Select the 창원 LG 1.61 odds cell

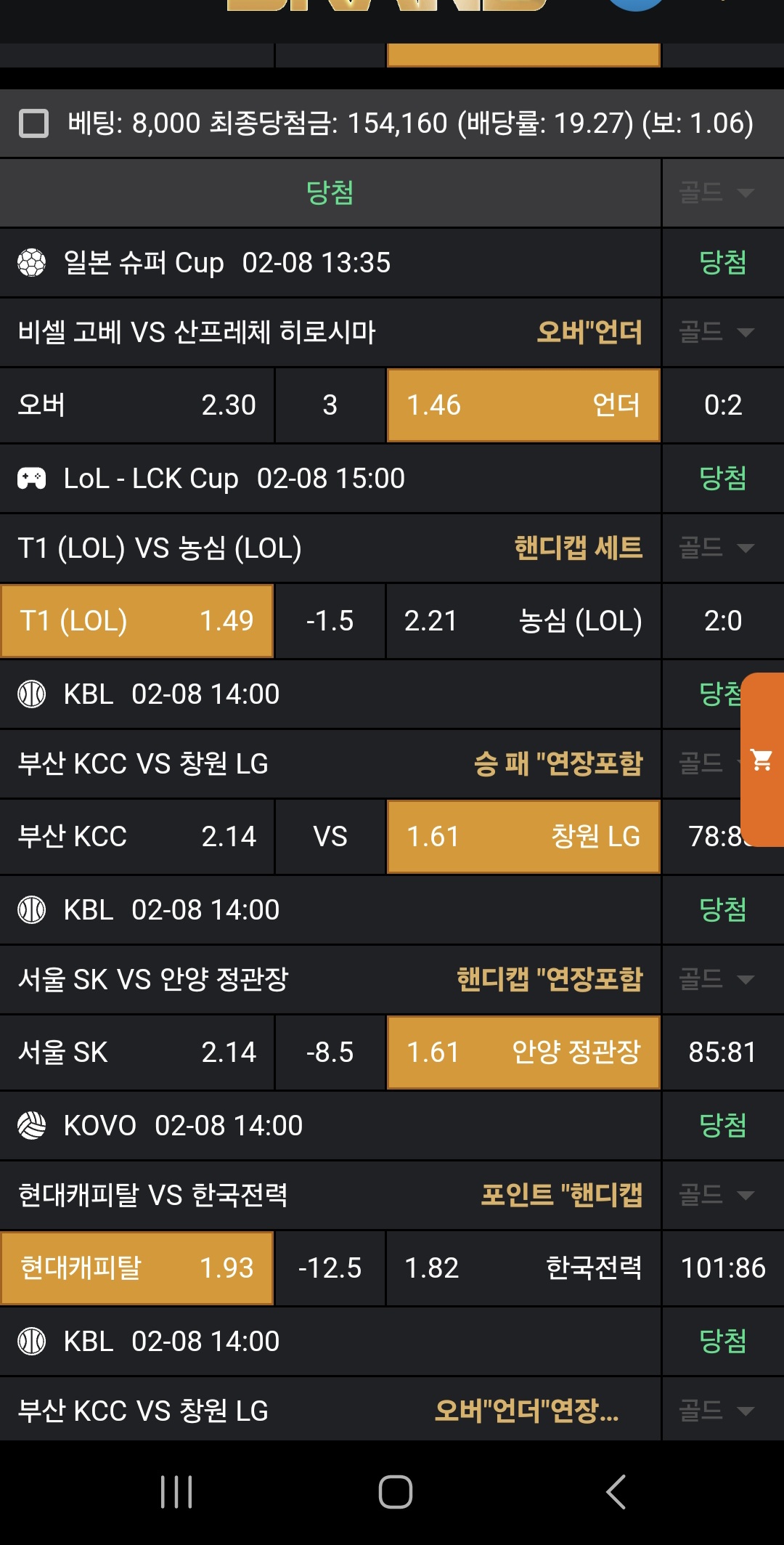tap(523, 837)
